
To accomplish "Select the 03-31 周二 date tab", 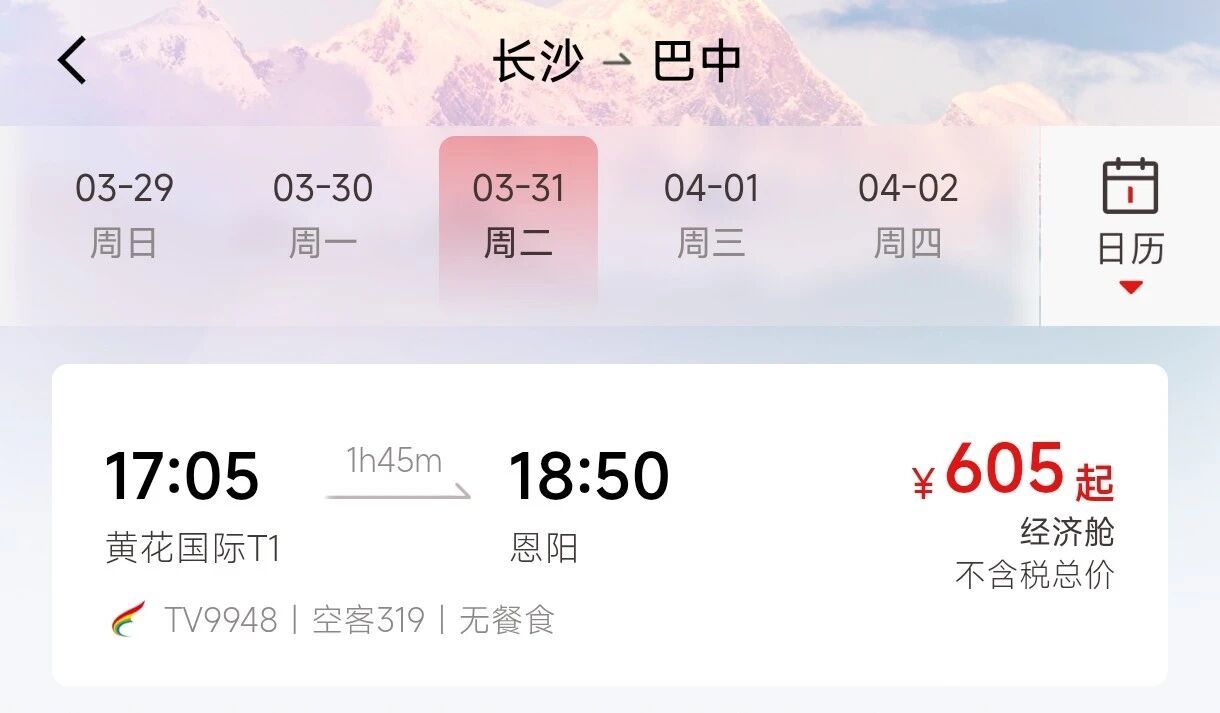I will coord(518,215).
